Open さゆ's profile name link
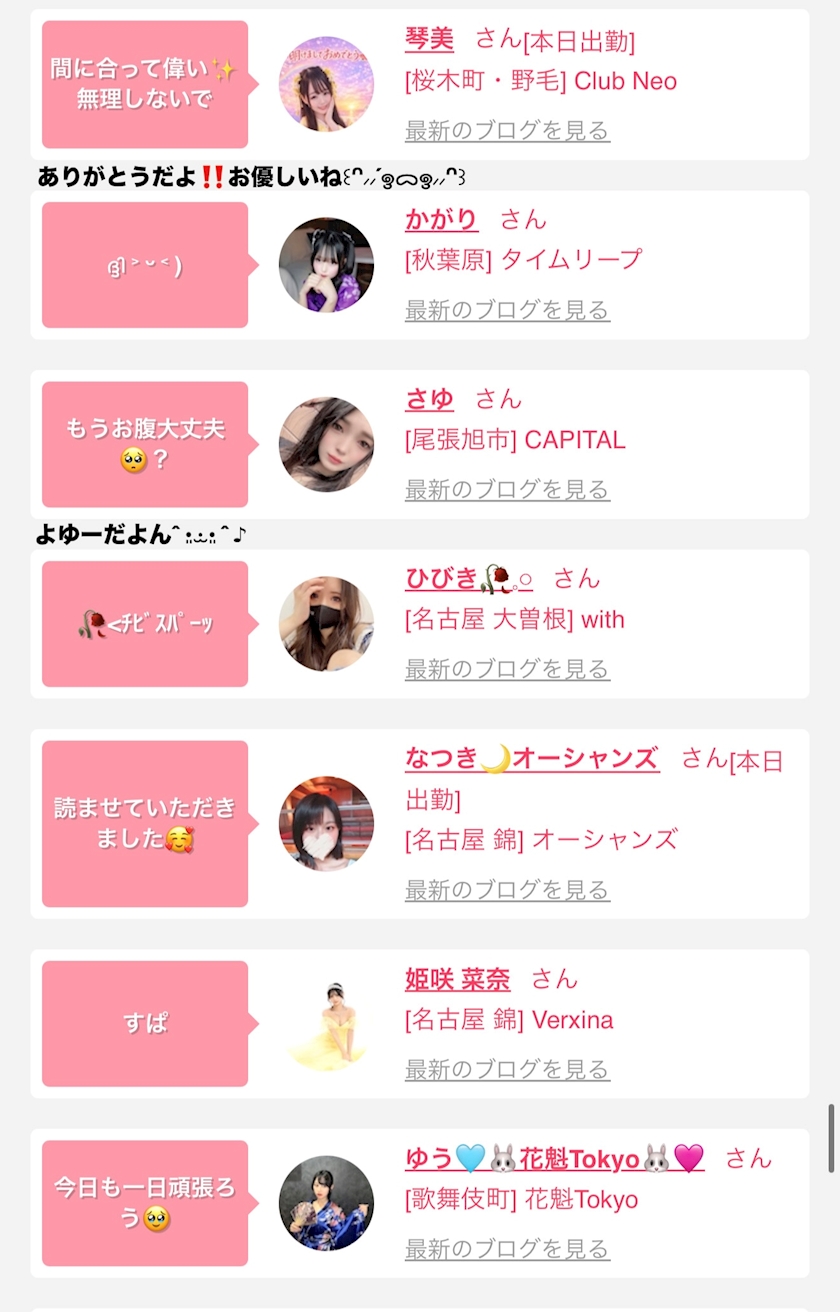 point(429,399)
